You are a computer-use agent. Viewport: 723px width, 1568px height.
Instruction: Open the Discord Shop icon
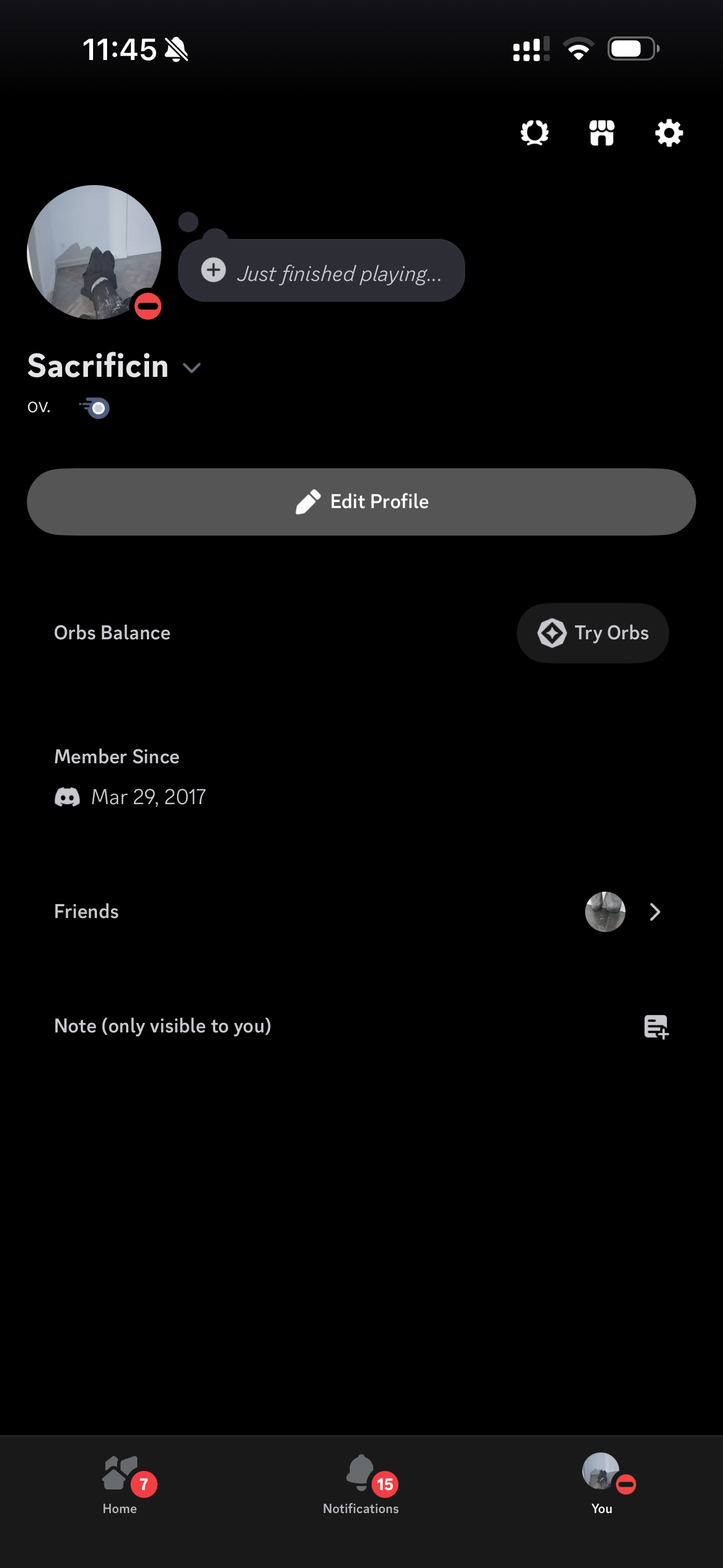coord(601,133)
